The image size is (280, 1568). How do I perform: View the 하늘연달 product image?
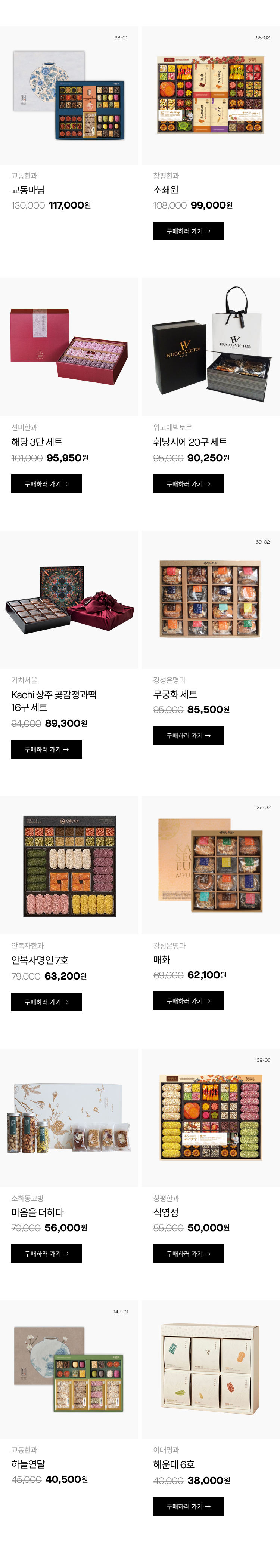pyautogui.click(x=69, y=1369)
